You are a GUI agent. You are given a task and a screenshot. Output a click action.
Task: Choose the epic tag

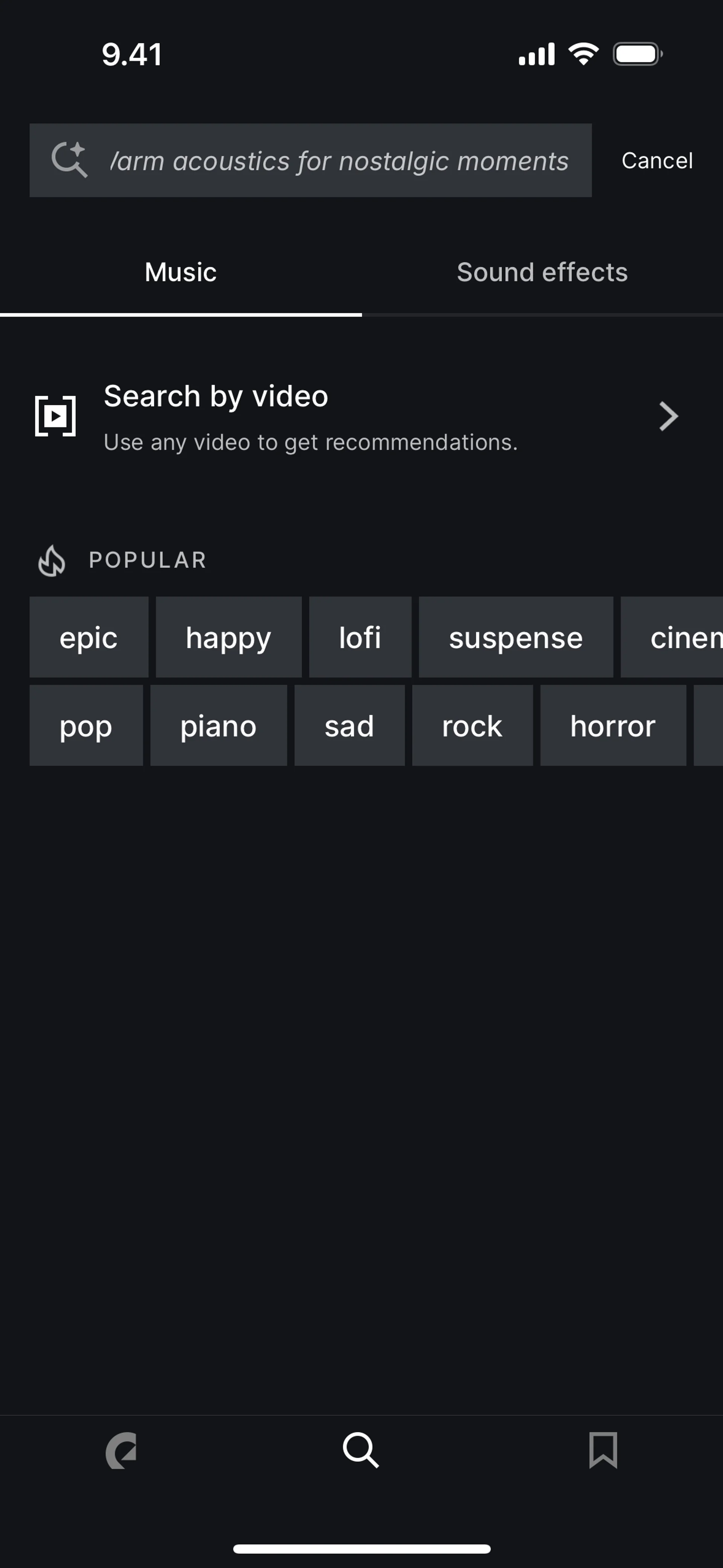(89, 637)
